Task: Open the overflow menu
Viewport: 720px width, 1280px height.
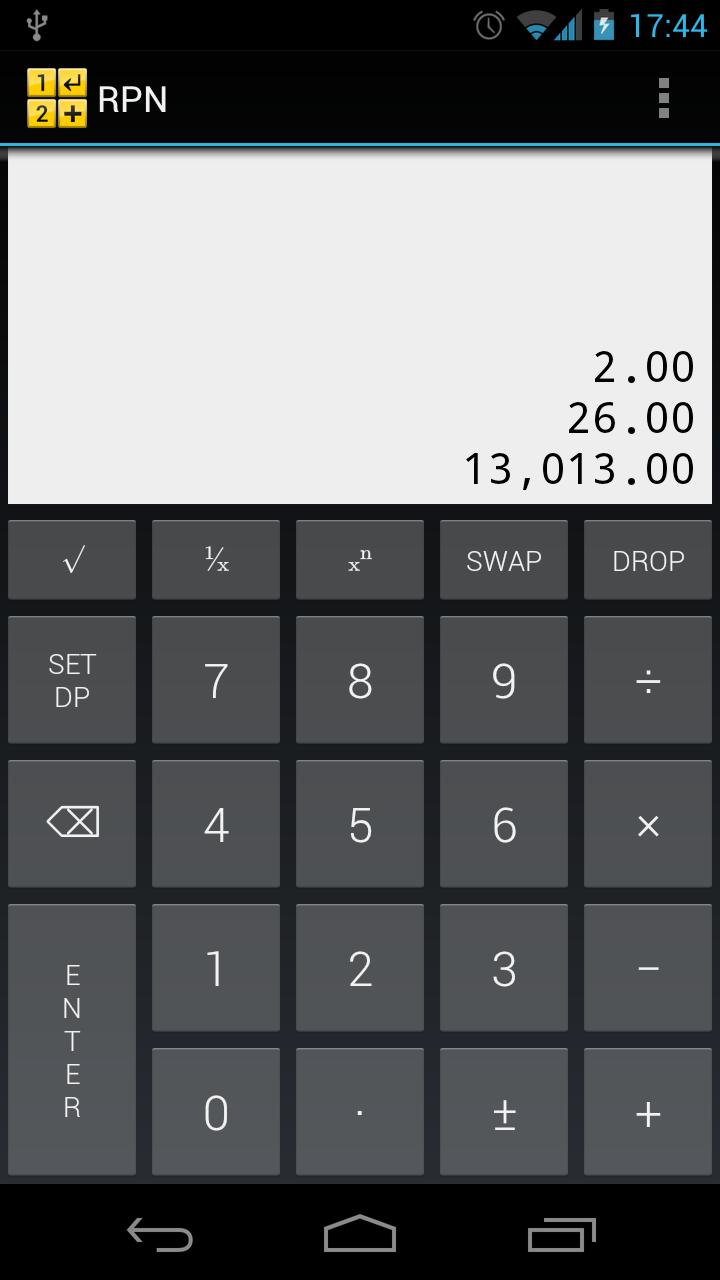Action: [x=664, y=97]
